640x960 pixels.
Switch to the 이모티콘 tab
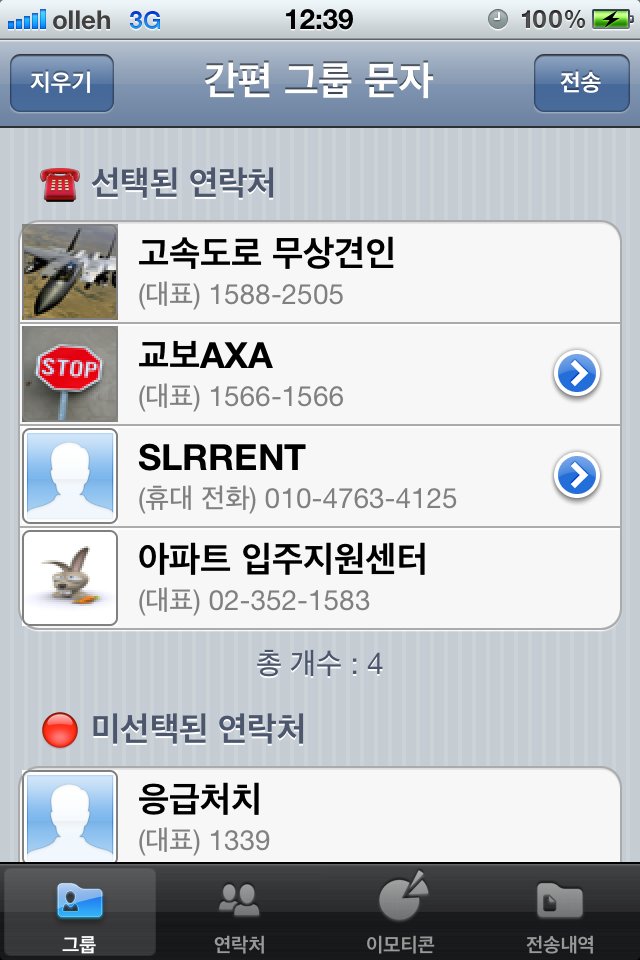[400, 912]
